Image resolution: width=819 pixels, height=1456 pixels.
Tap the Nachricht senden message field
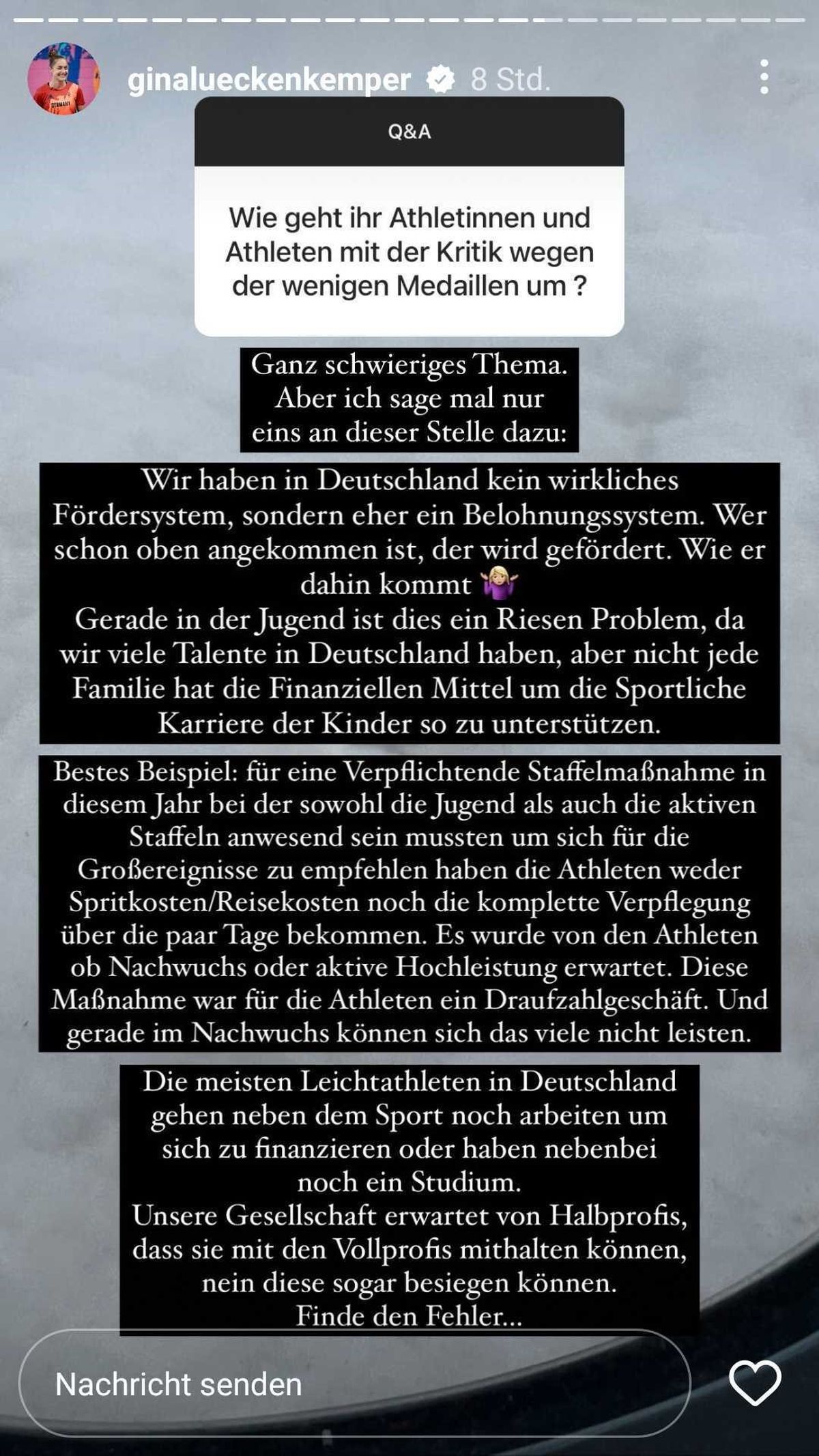tap(354, 1383)
